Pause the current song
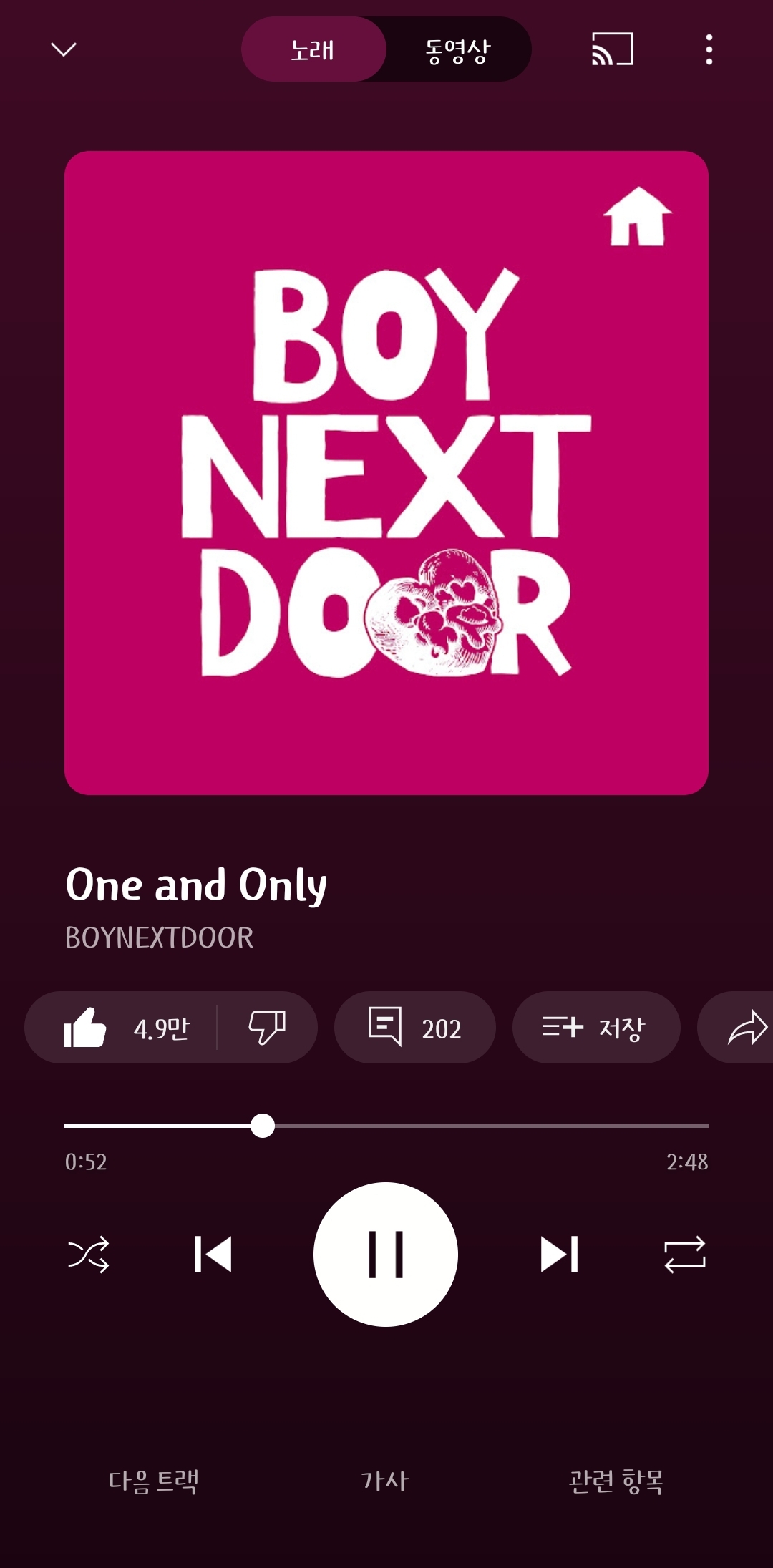Viewport: 773px width, 1568px height. [386, 1255]
